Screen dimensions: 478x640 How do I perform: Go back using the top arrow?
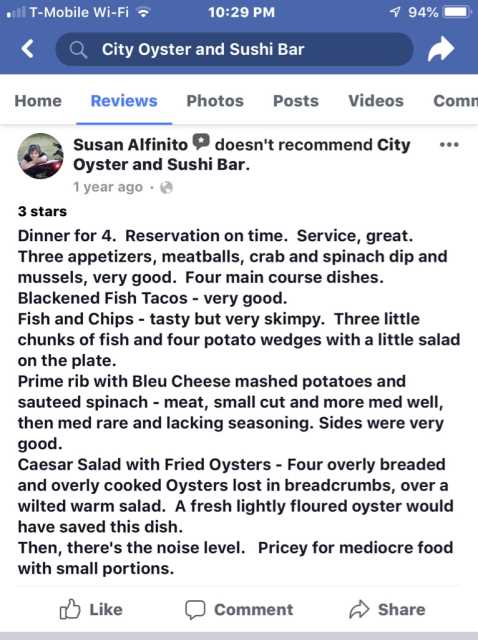(28, 49)
